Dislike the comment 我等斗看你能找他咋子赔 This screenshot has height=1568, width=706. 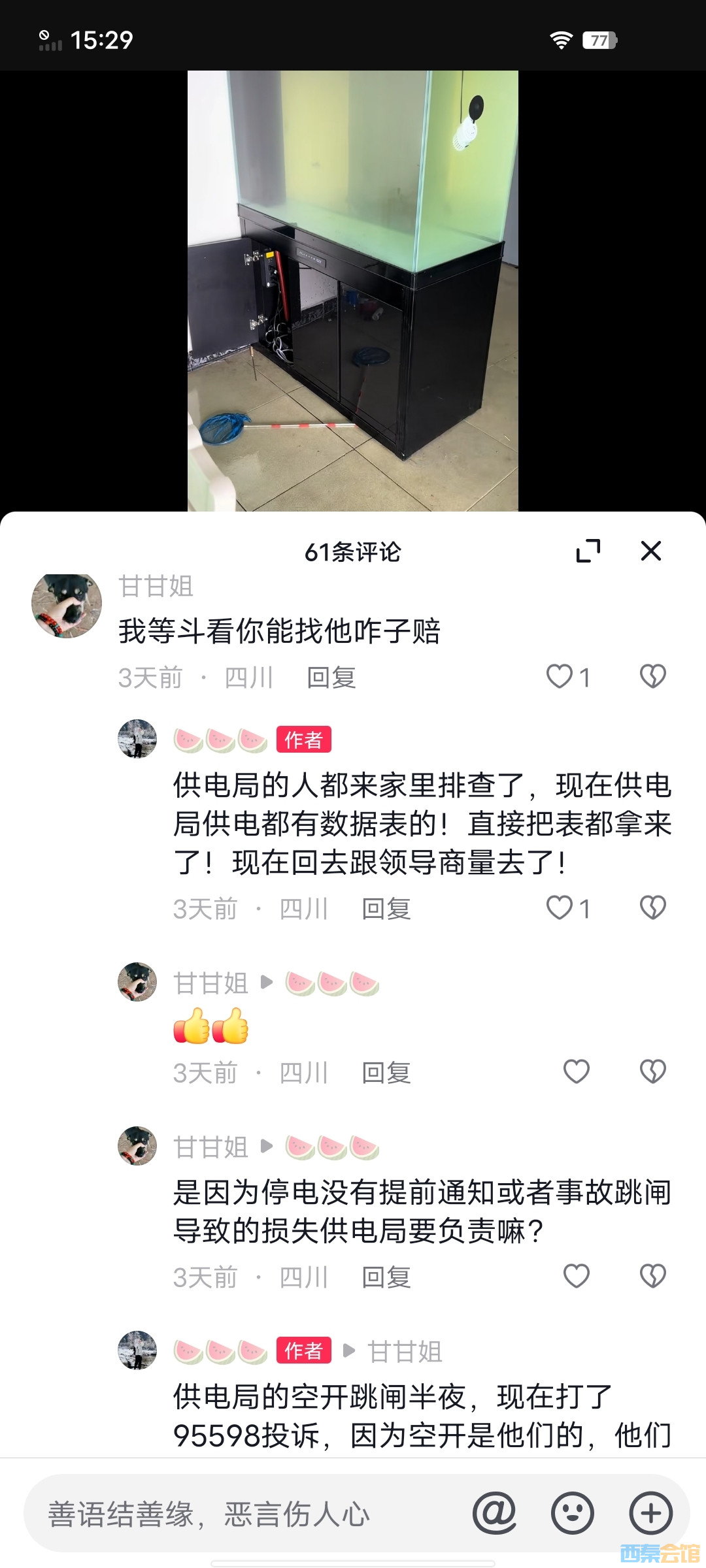(652, 677)
